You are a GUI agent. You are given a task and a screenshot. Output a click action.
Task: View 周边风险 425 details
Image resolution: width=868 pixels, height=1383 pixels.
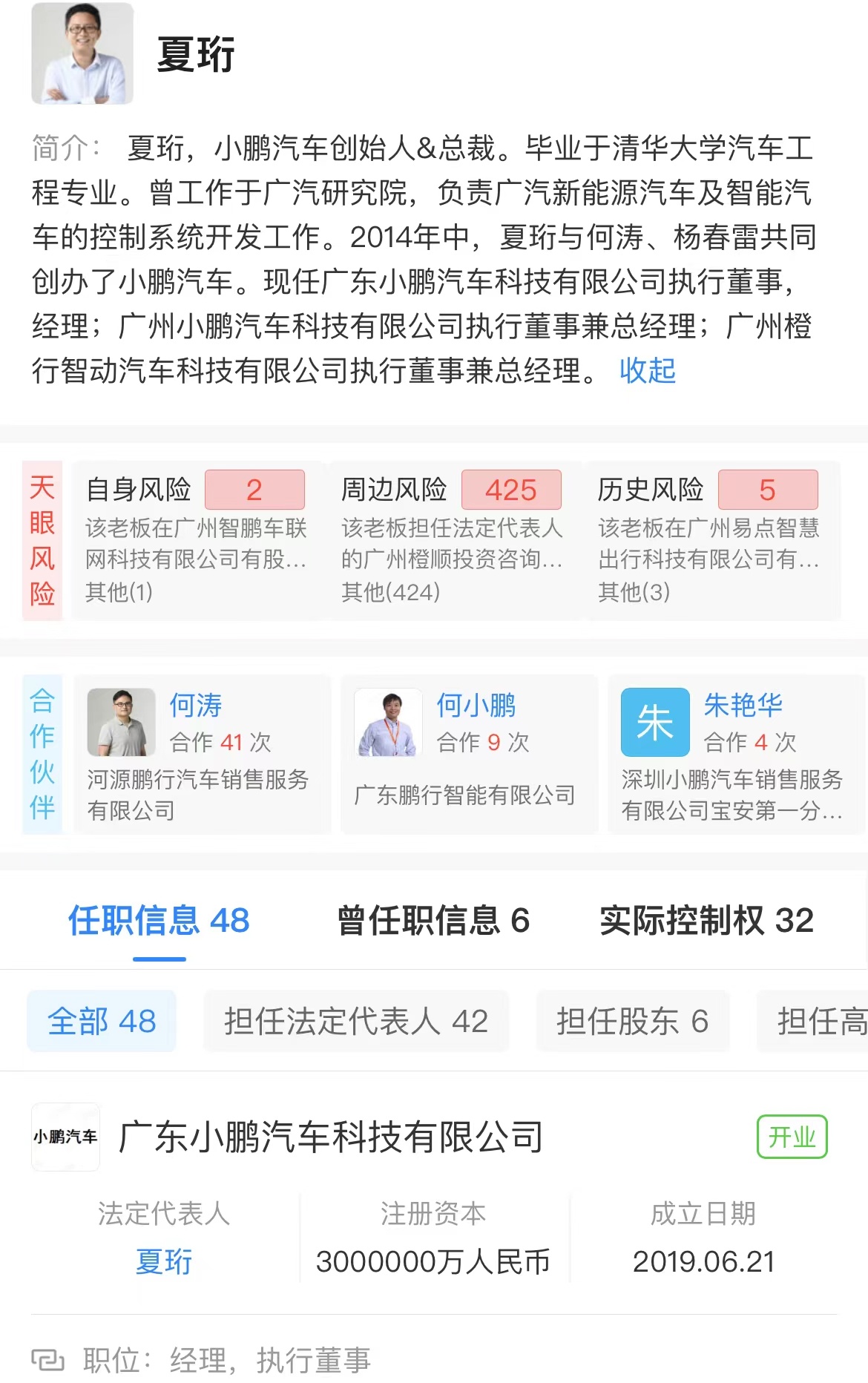pyautogui.click(x=451, y=539)
